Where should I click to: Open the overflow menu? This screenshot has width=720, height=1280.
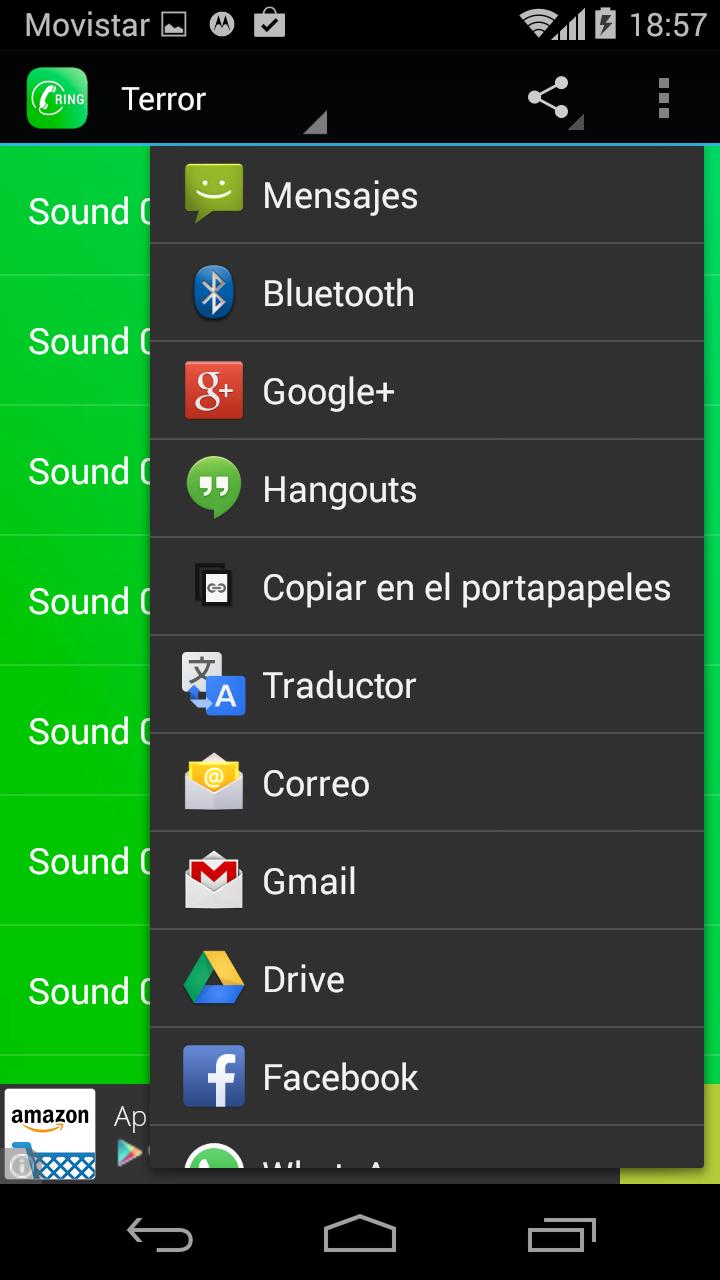click(x=663, y=98)
